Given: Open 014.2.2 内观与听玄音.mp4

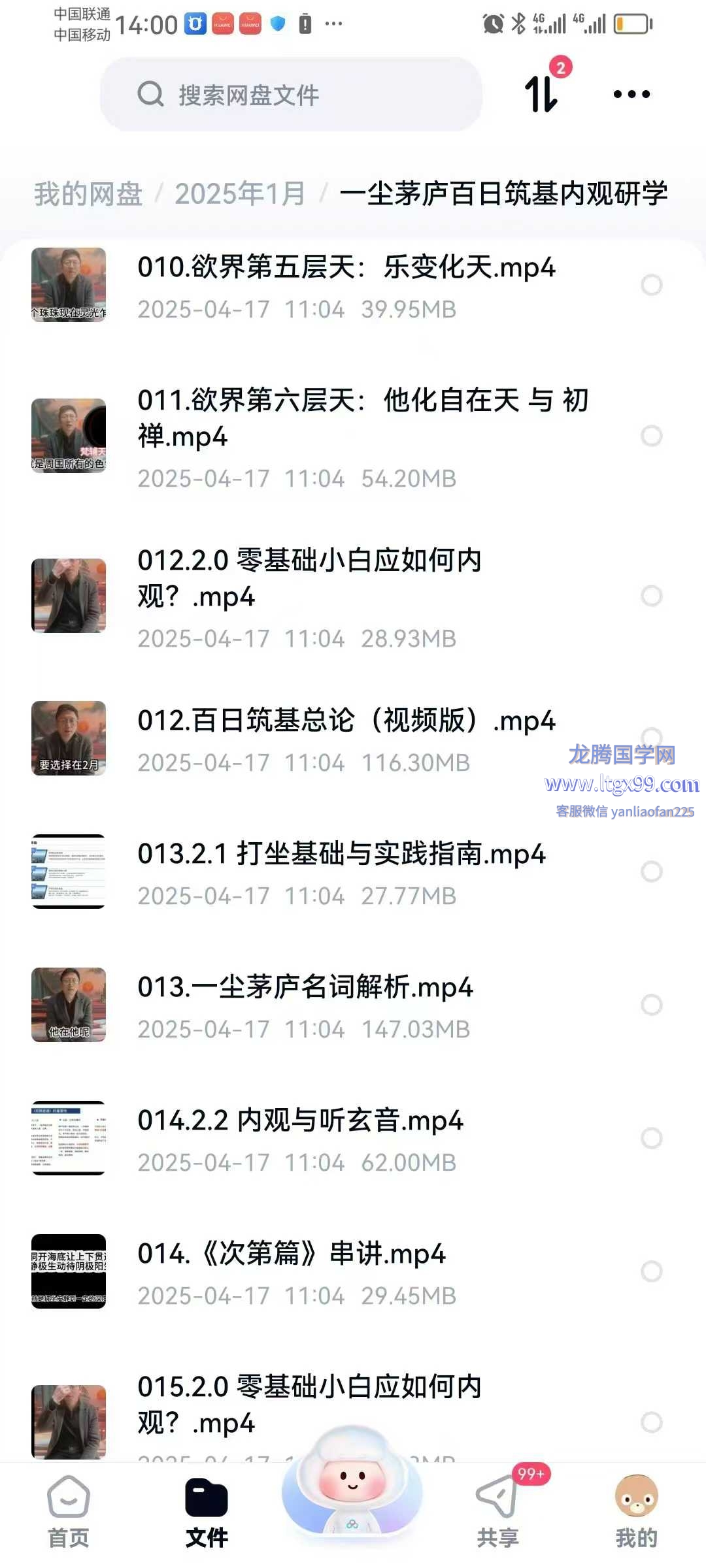Looking at the screenshot, I should tap(300, 1120).
